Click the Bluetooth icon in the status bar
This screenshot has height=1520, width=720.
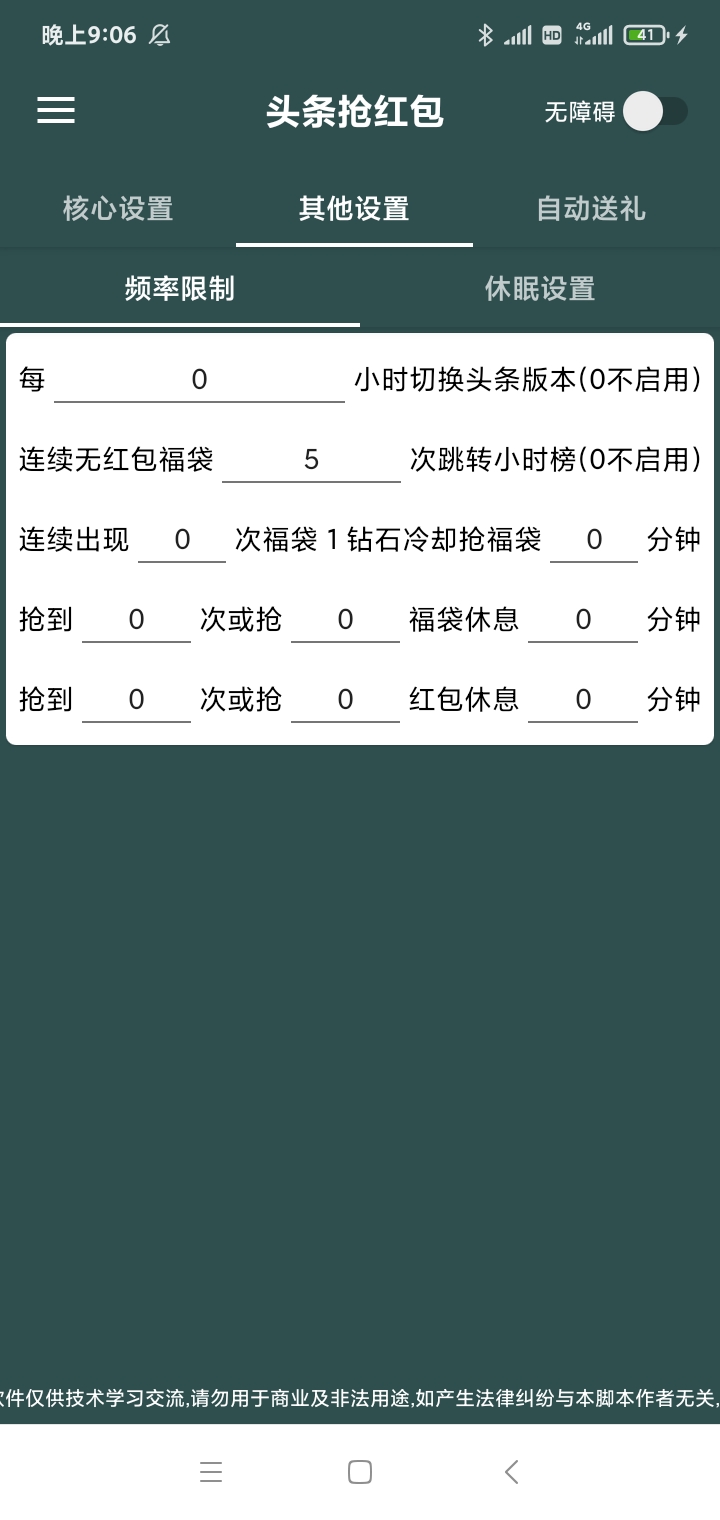[487, 33]
